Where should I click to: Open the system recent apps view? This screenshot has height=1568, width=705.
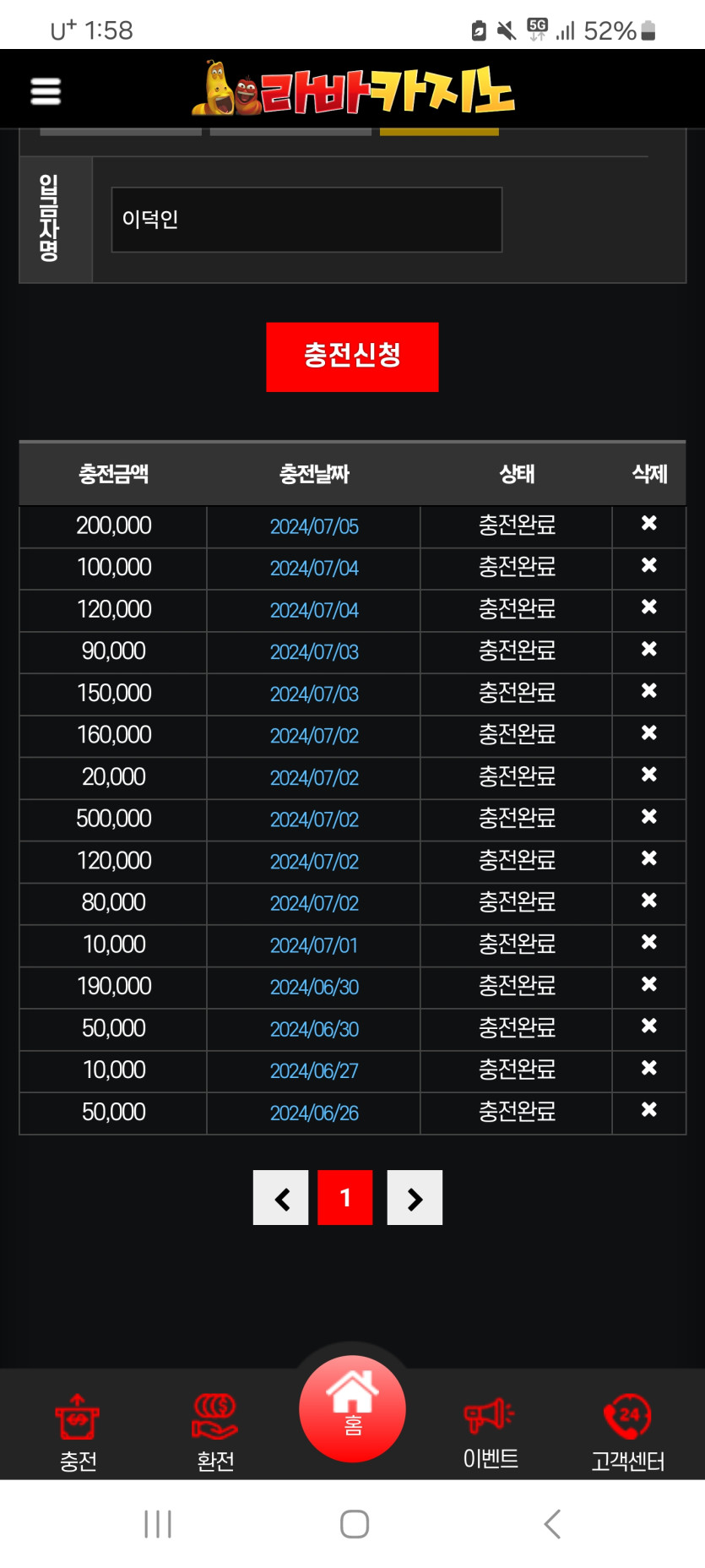pyautogui.click(x=158, y=1524)
